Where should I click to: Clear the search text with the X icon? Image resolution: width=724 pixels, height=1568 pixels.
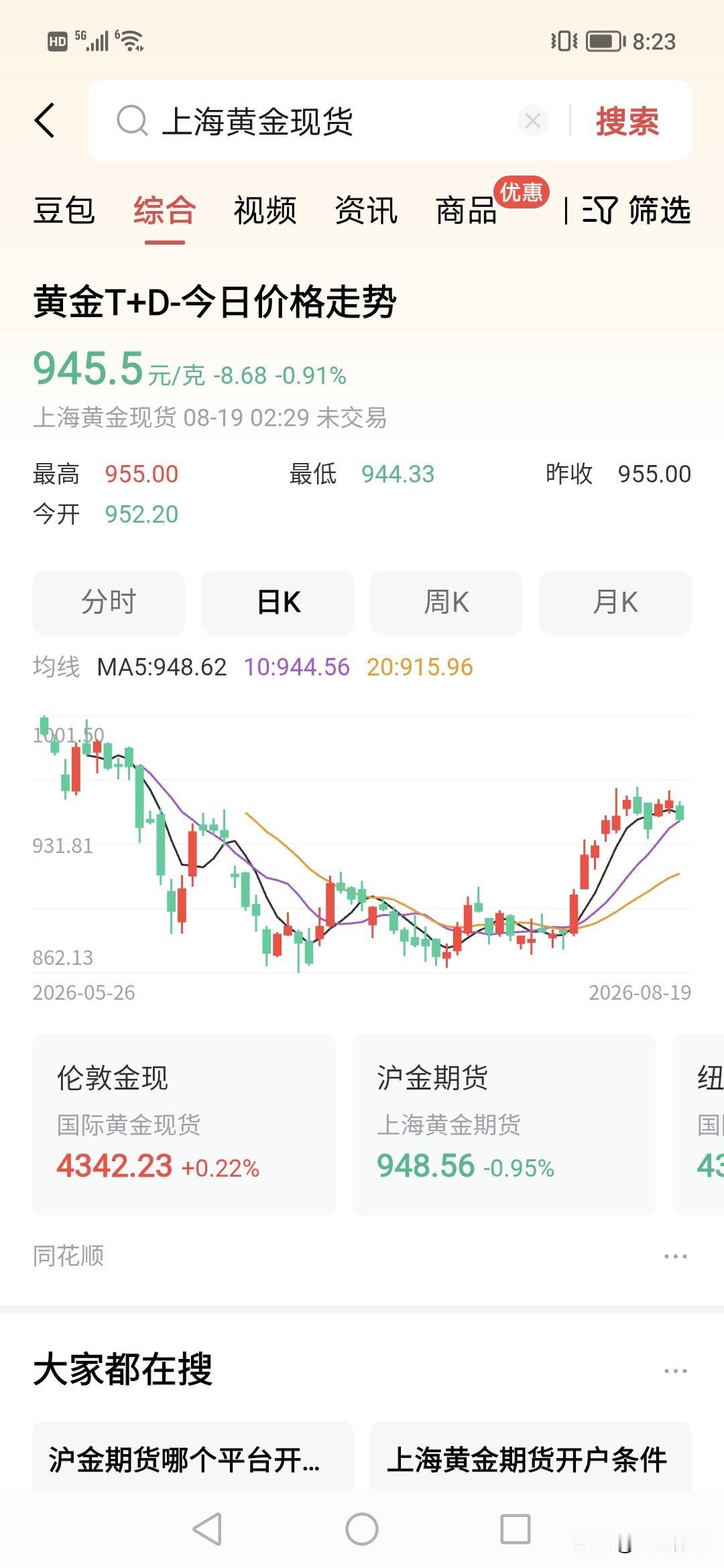coord(533,121)
